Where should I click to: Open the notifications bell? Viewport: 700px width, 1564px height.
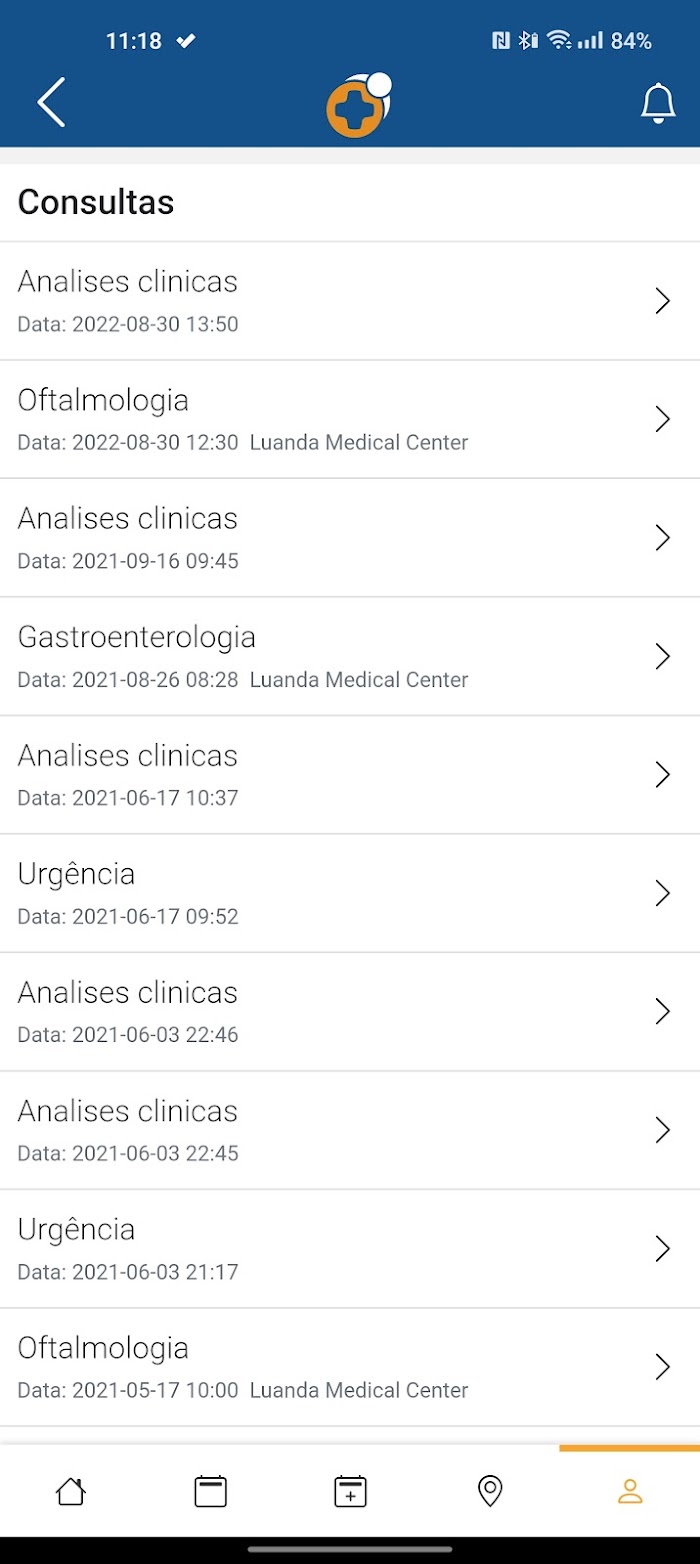point(657,103)
